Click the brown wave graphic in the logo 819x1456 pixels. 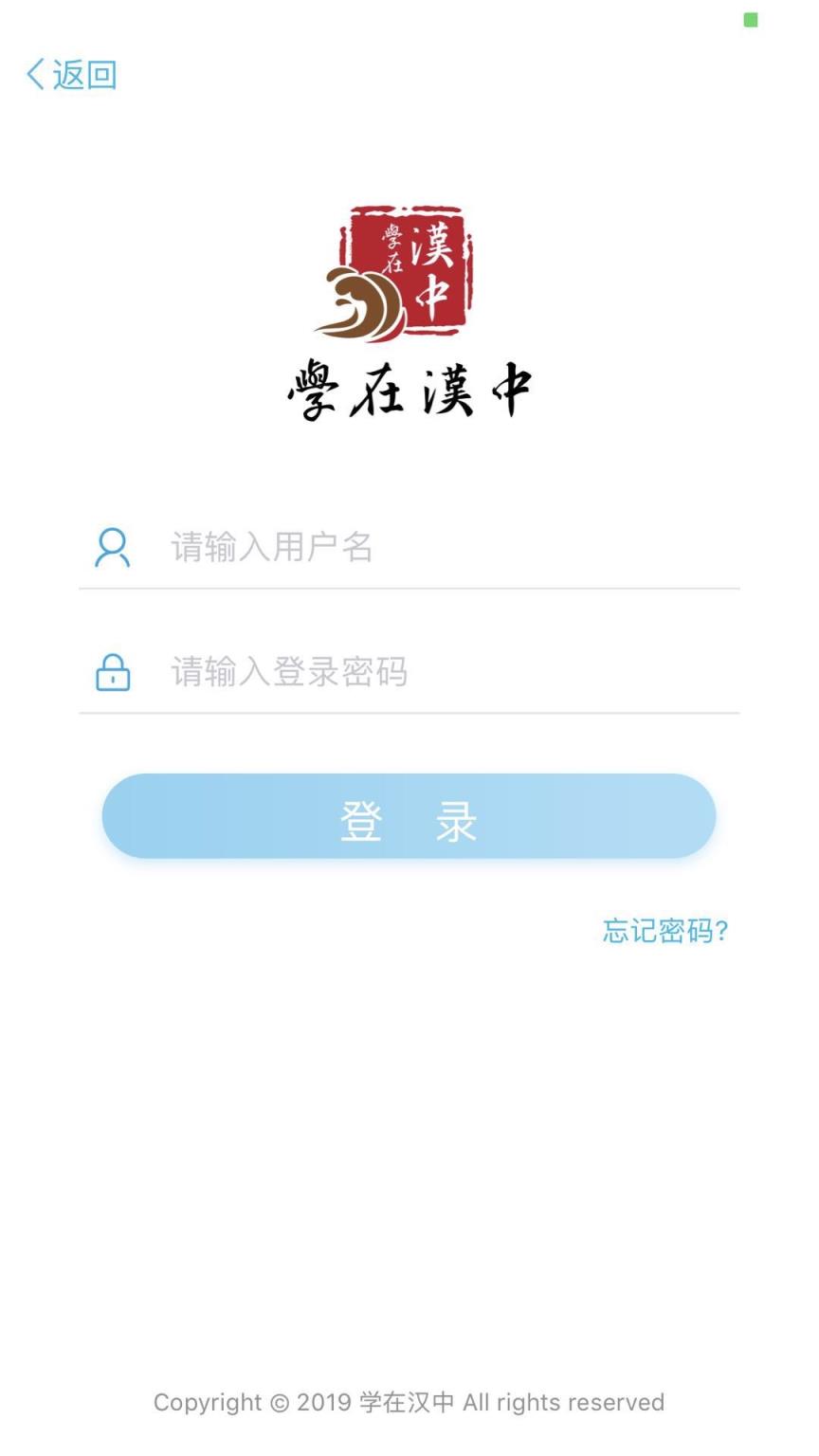tap(355, 303)
